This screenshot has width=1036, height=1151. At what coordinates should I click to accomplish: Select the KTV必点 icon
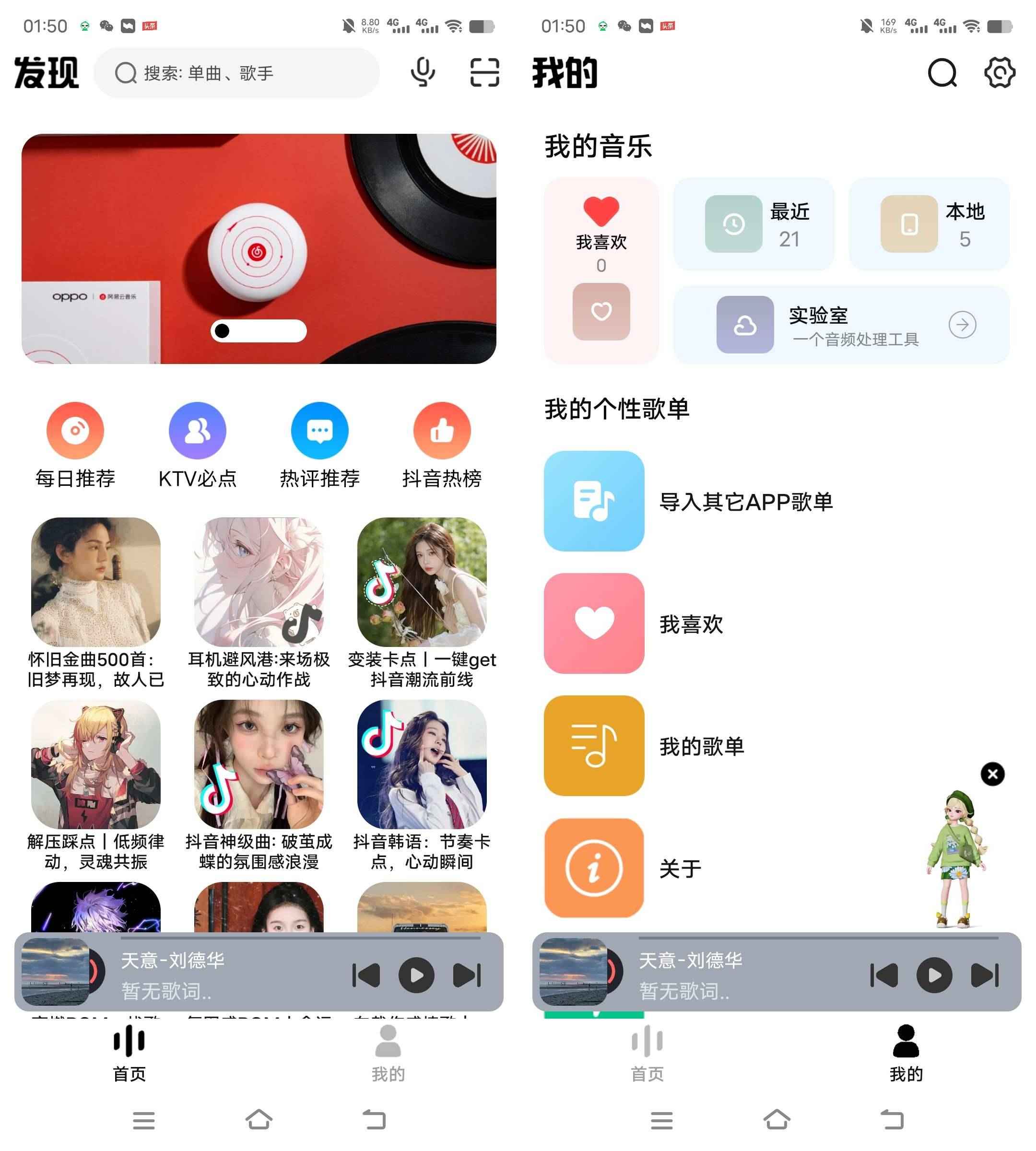point(198,431)
